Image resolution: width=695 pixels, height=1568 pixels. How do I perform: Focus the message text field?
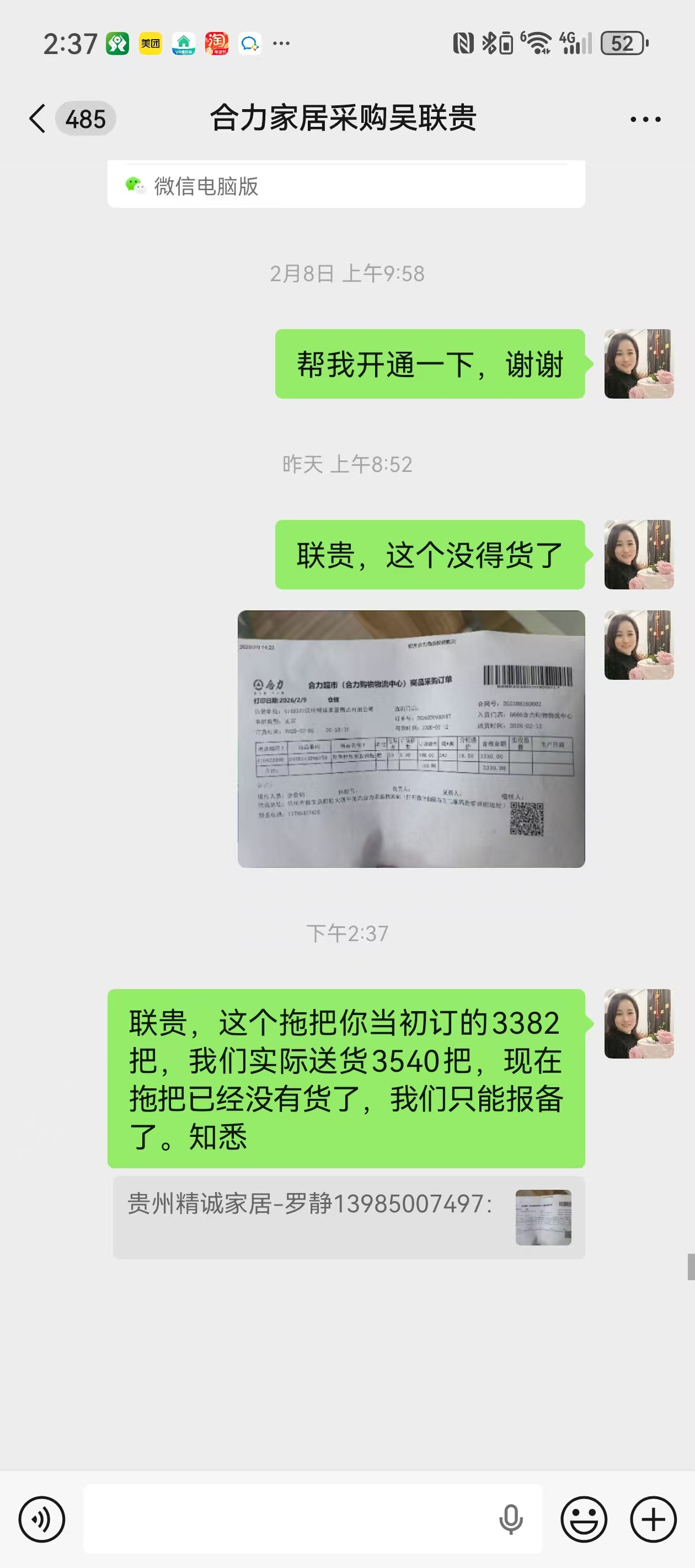(x=286, y=1519)
